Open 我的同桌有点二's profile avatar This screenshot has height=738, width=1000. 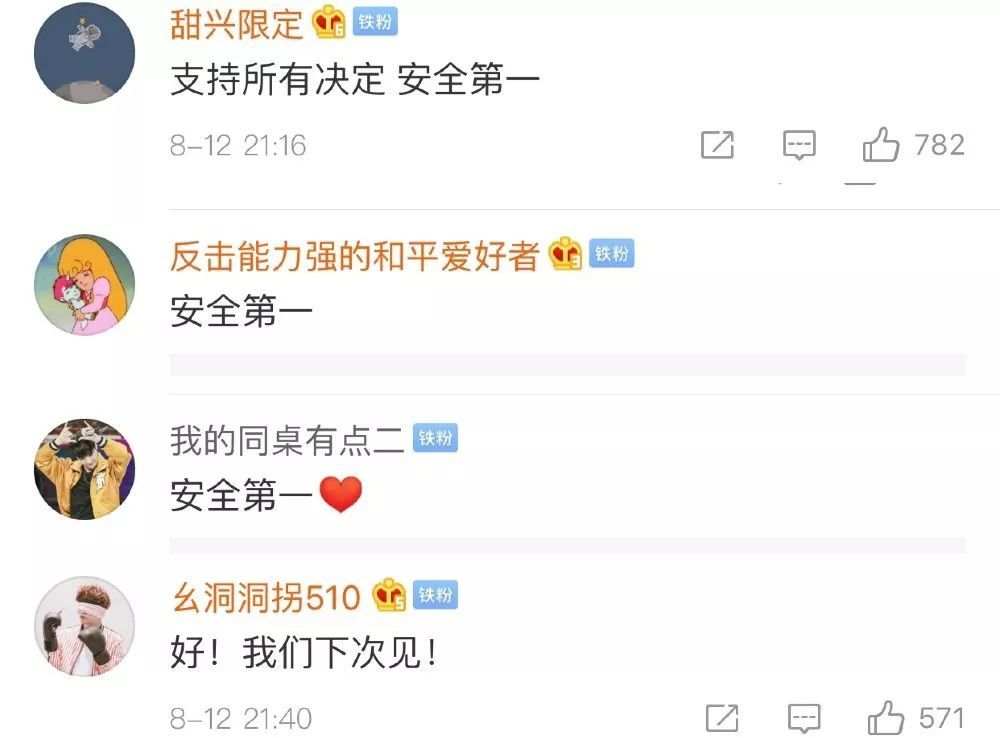(x=84, y=469)
